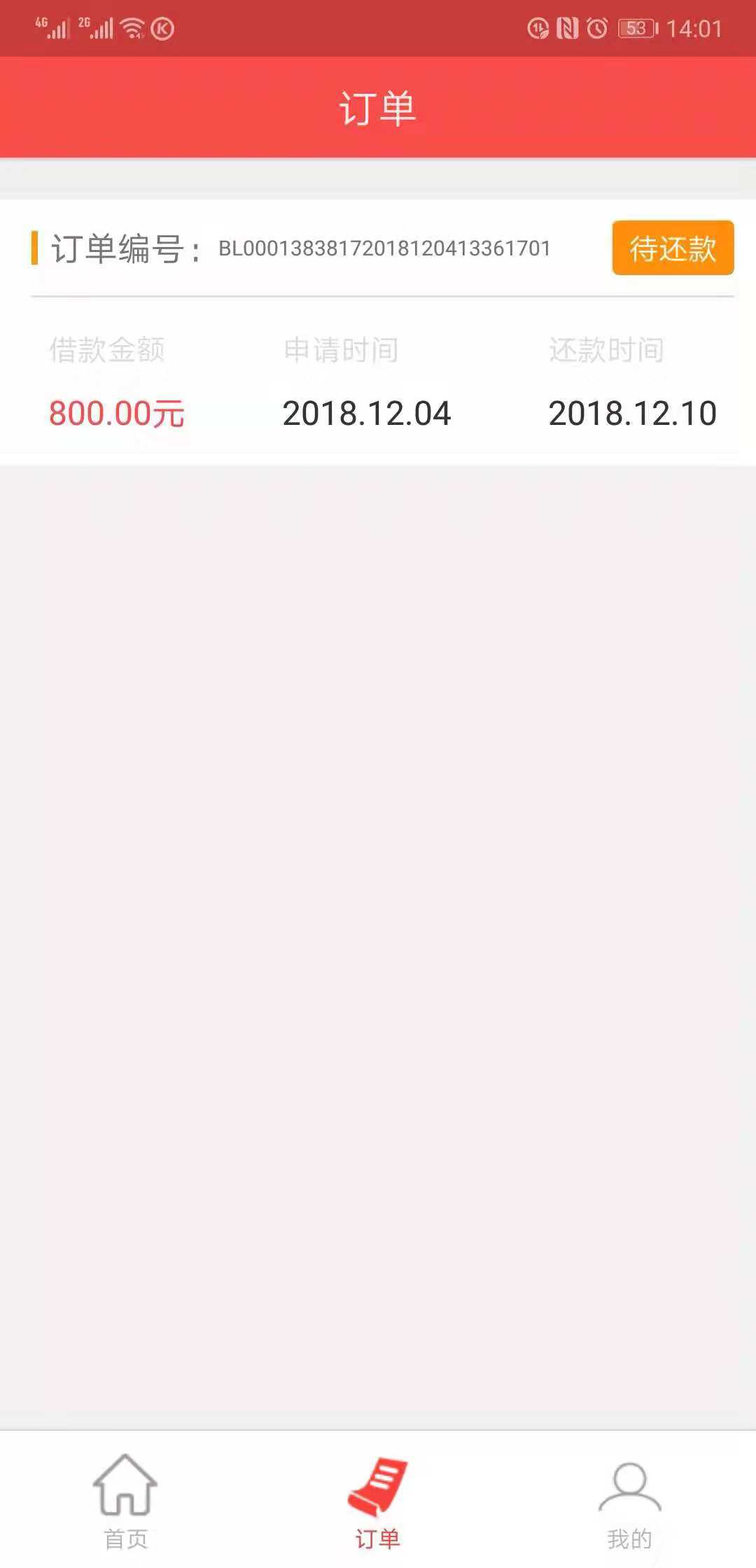Switch to the 首页 tab

click(126, 1500)
